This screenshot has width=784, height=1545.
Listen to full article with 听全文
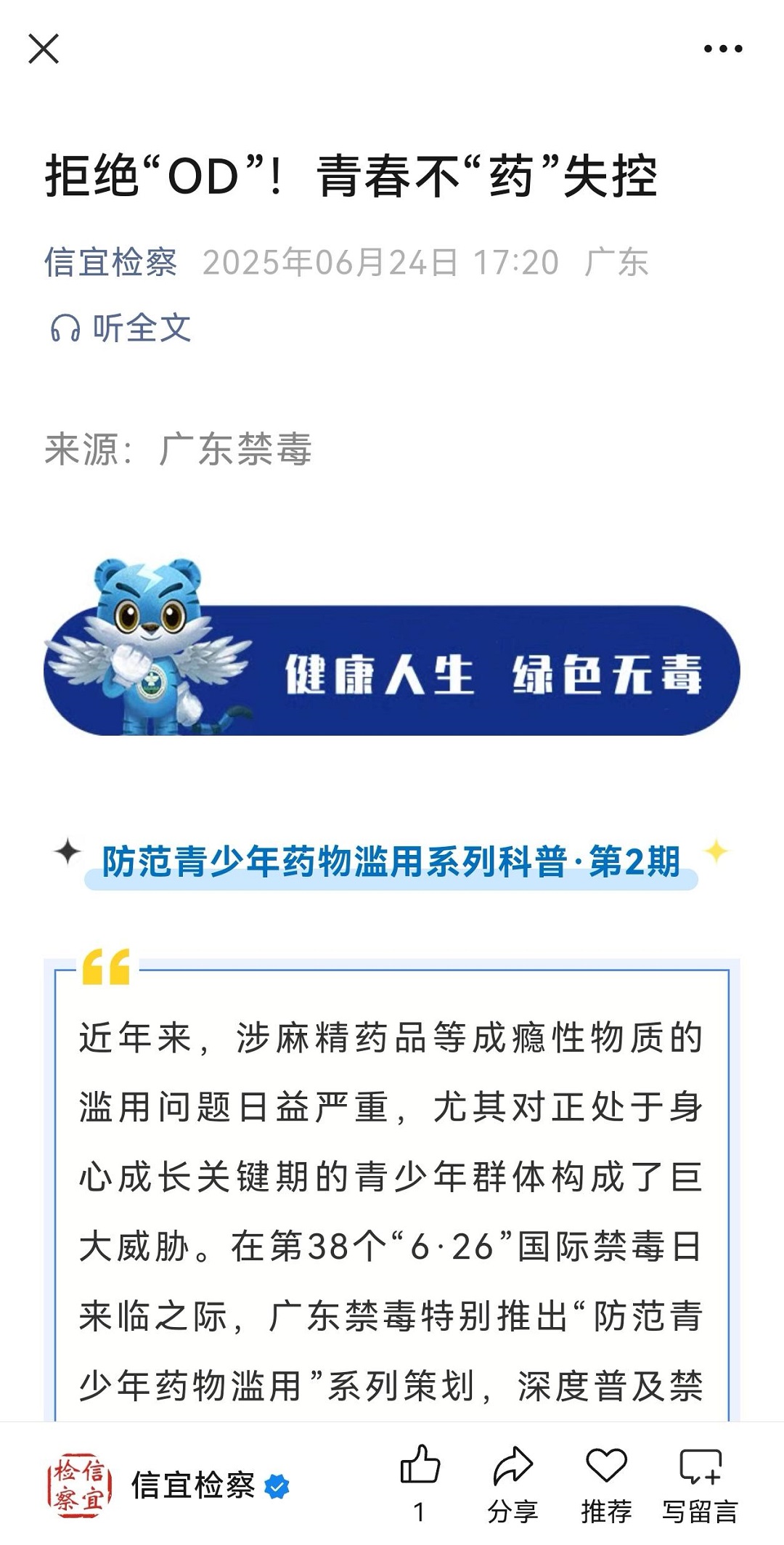121,328
